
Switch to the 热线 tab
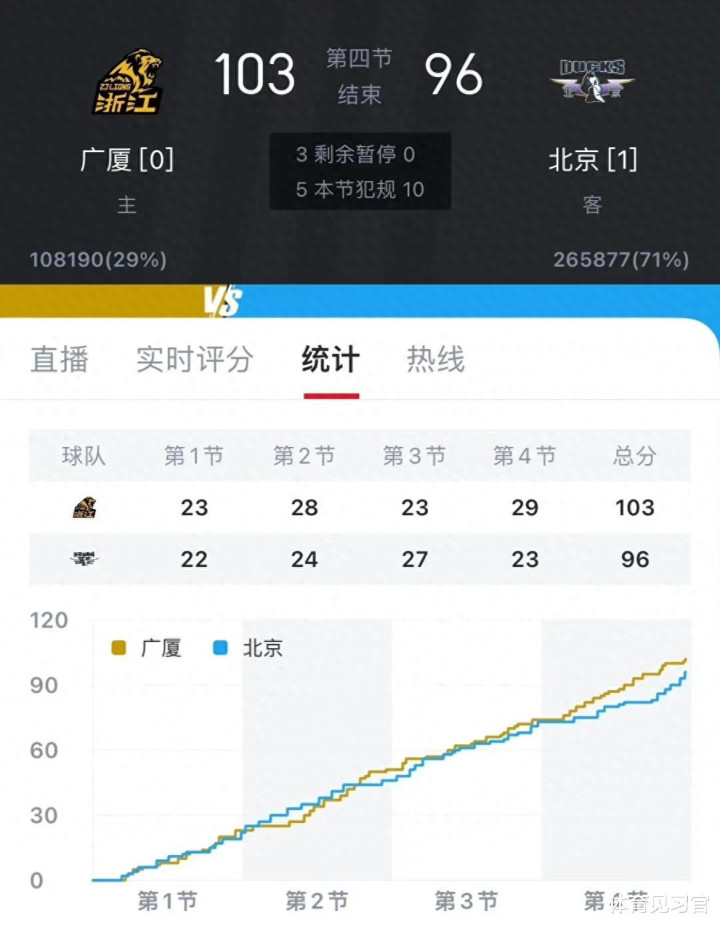point(436,359)
